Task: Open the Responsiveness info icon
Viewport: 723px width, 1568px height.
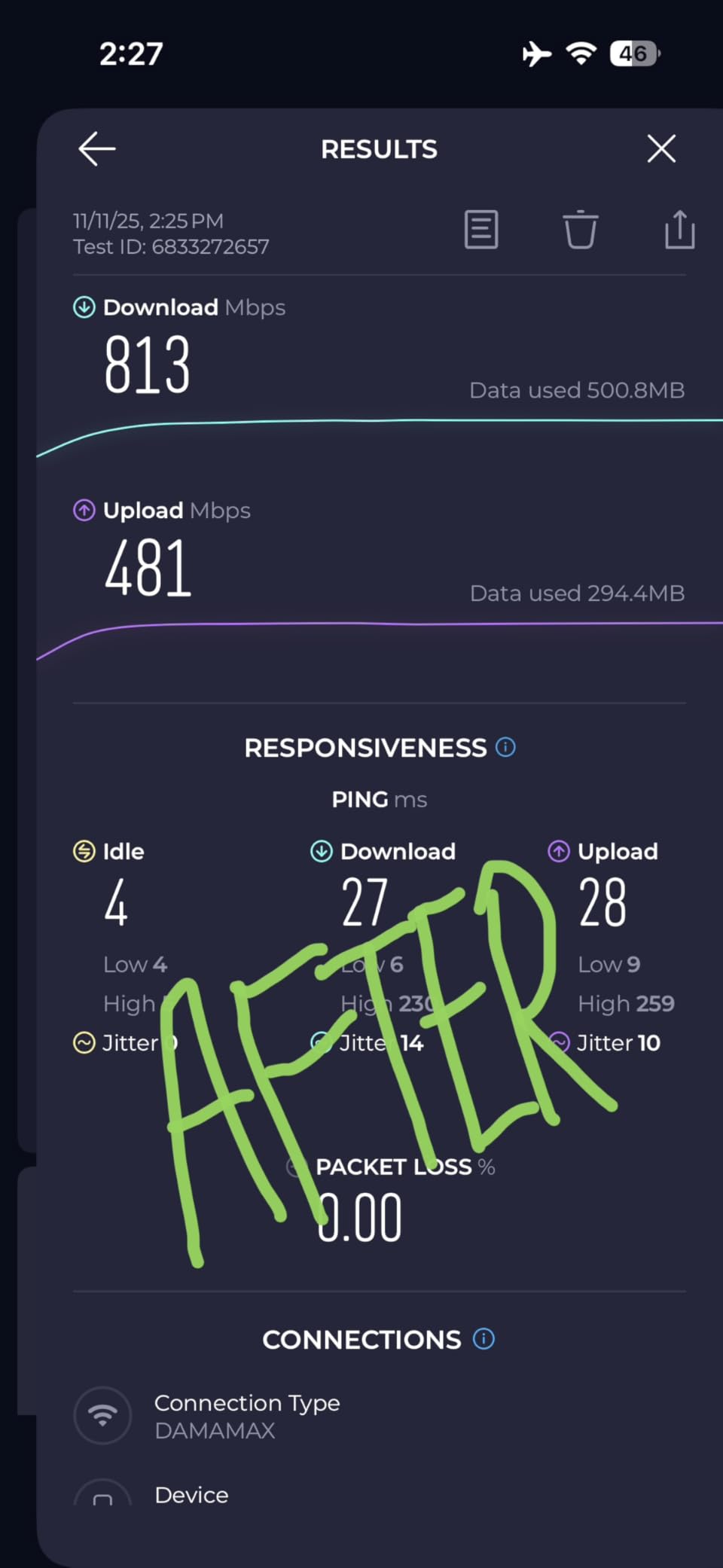Action: tap(505, 747)
